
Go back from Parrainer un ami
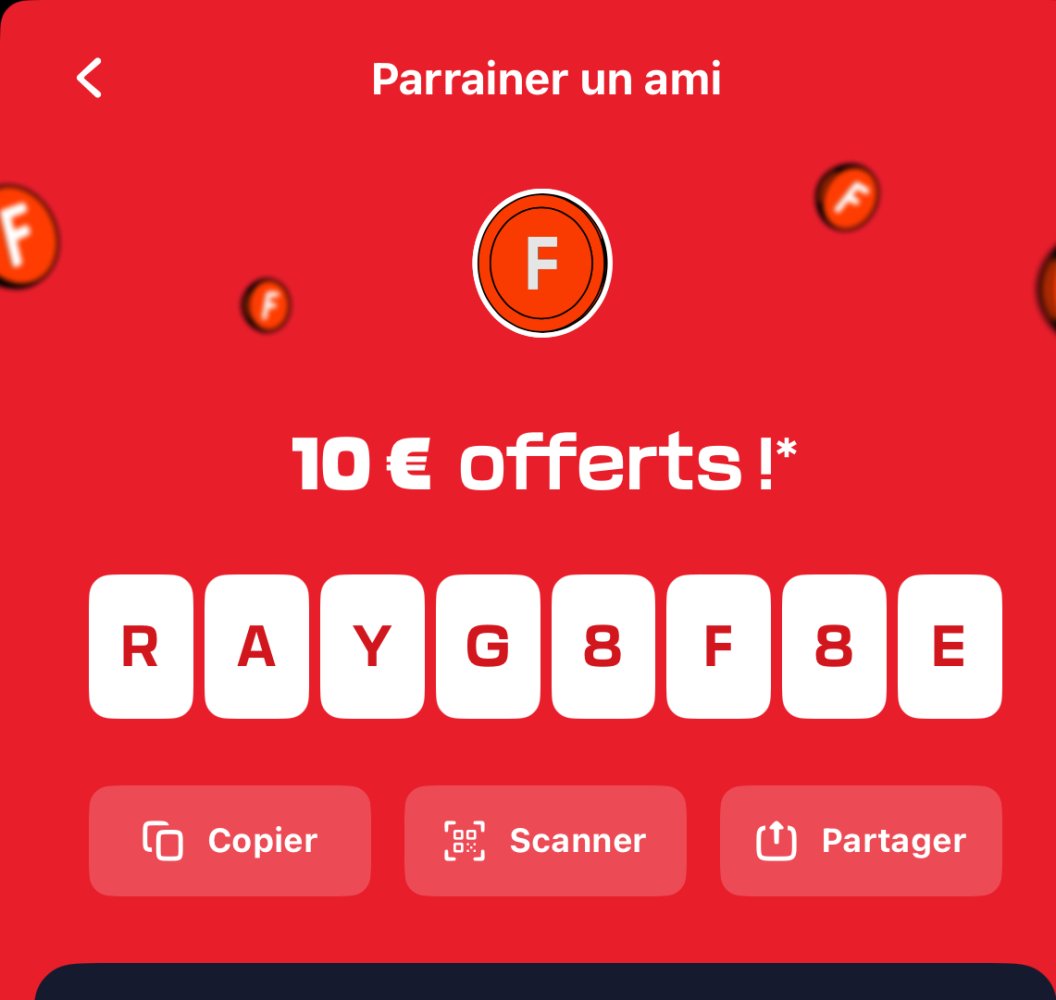[x=89, y=78]
